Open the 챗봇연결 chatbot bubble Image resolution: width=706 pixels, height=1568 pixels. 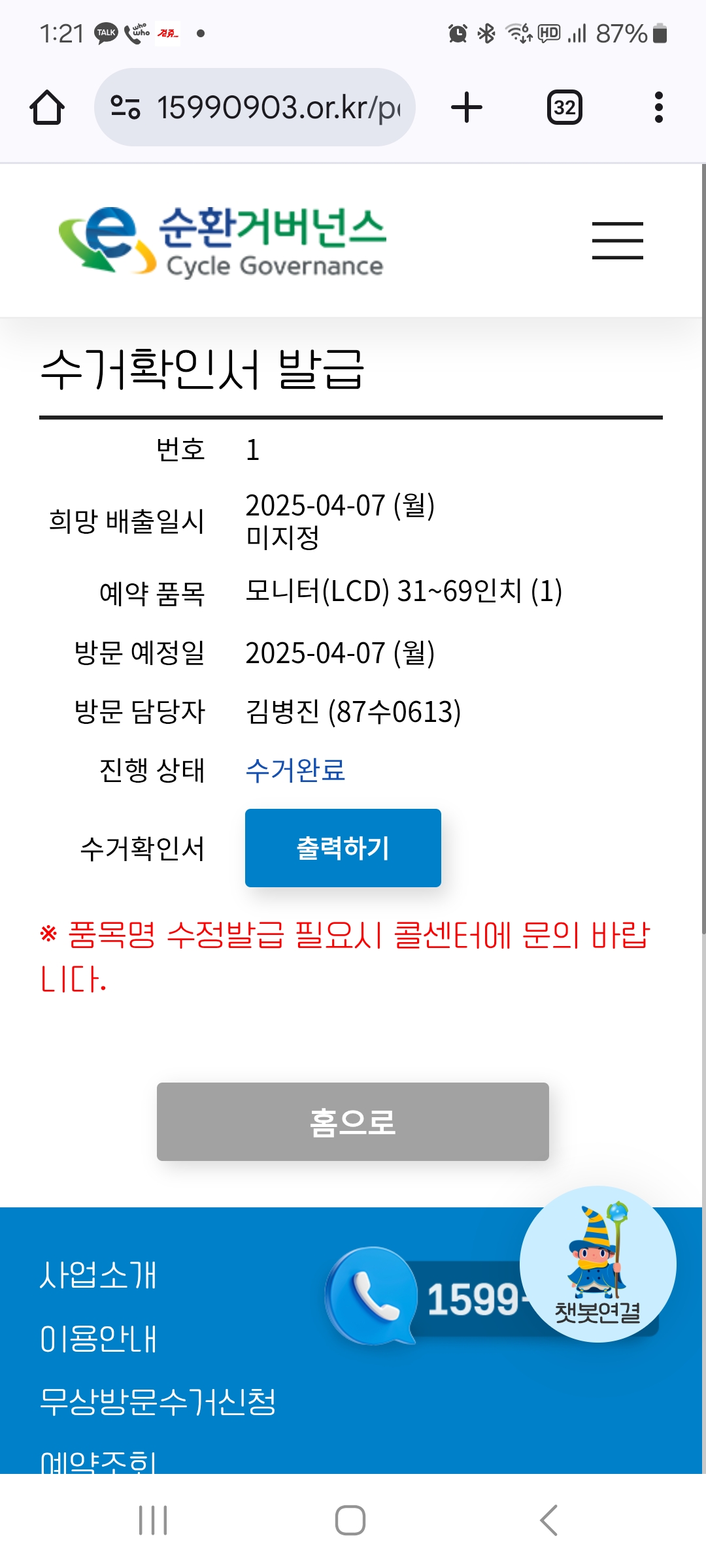point(597,1264)
